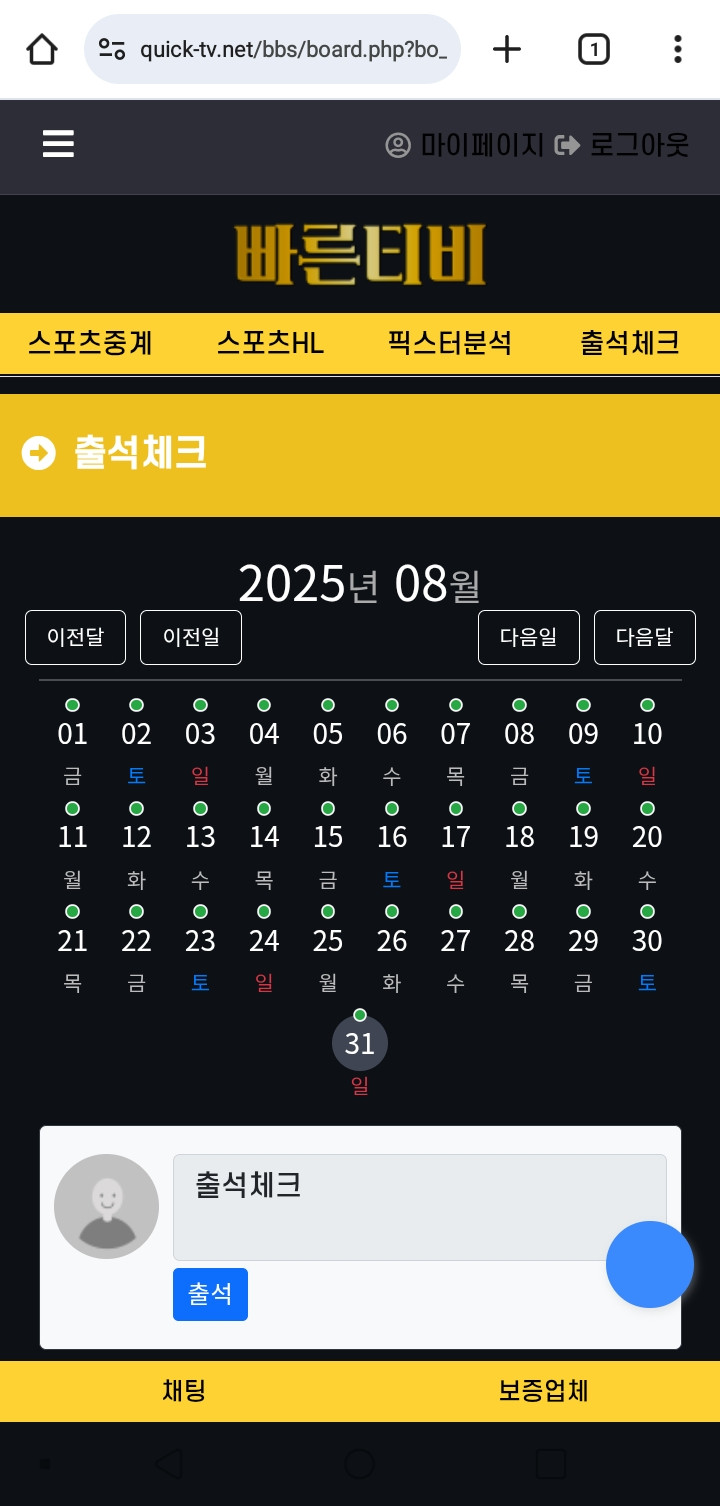Open 보증업체 from the bottom bar
Viewport: 720px width, 1506px height.
pos(543,1390)
